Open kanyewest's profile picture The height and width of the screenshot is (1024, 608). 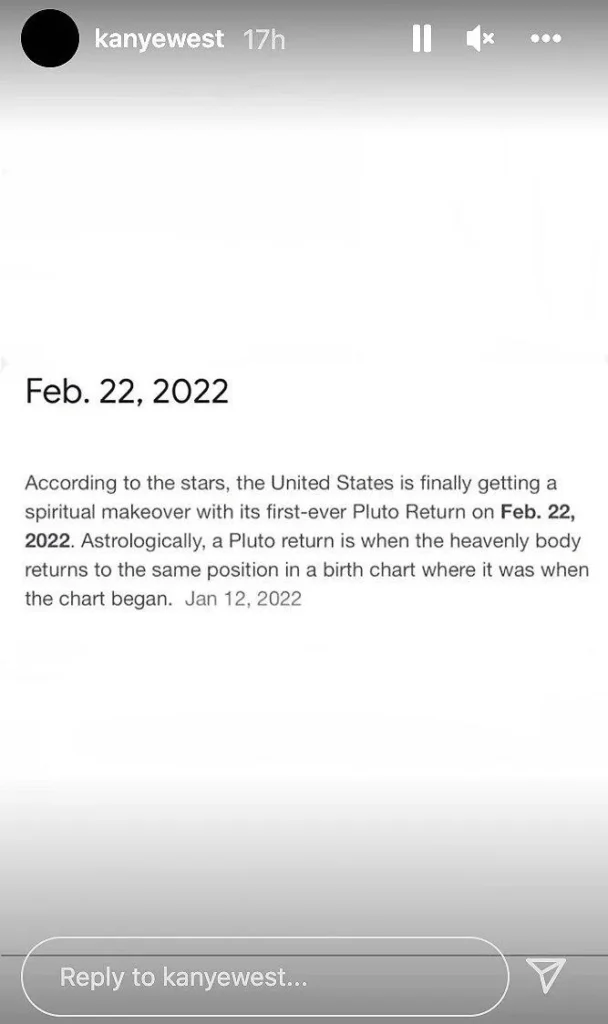point(50,39)
